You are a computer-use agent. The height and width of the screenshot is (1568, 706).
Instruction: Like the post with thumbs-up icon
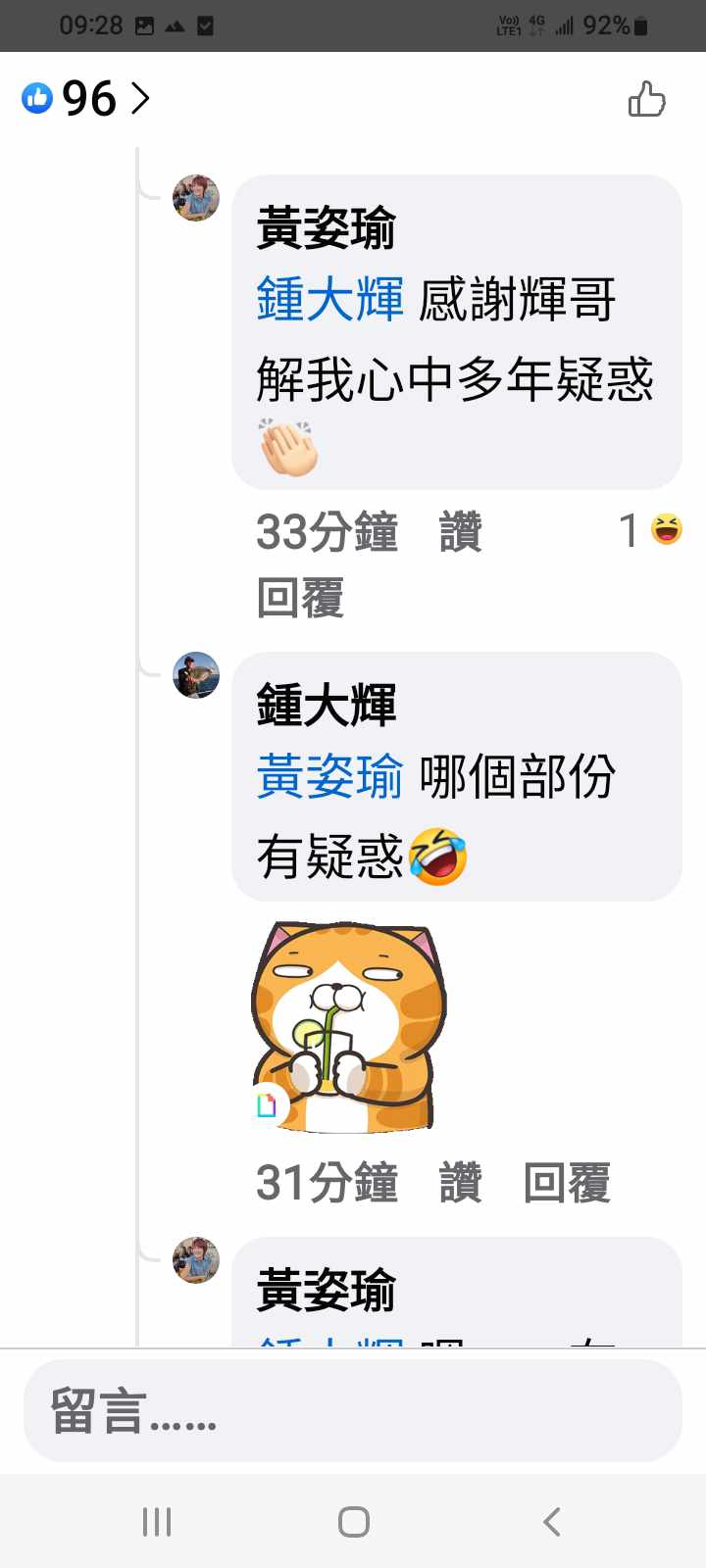pyautogui.click(x=646, y=99)
